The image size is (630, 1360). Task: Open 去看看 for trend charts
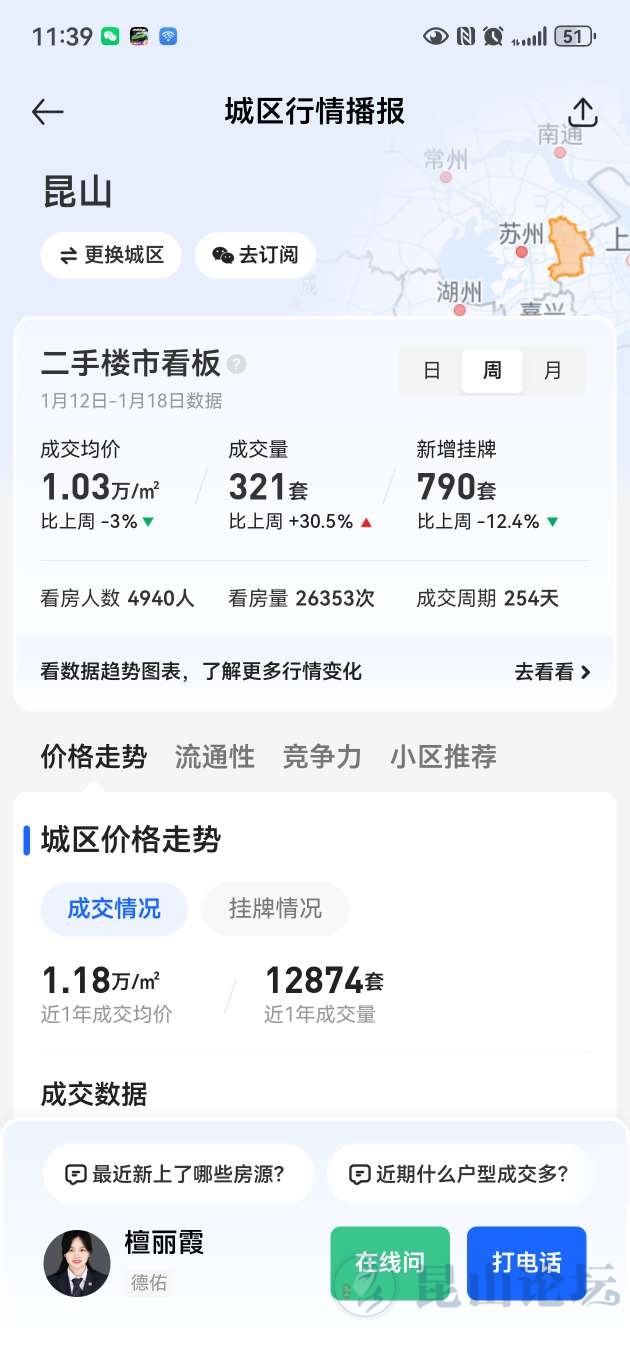pyautogui.click(x=552, y=672)
